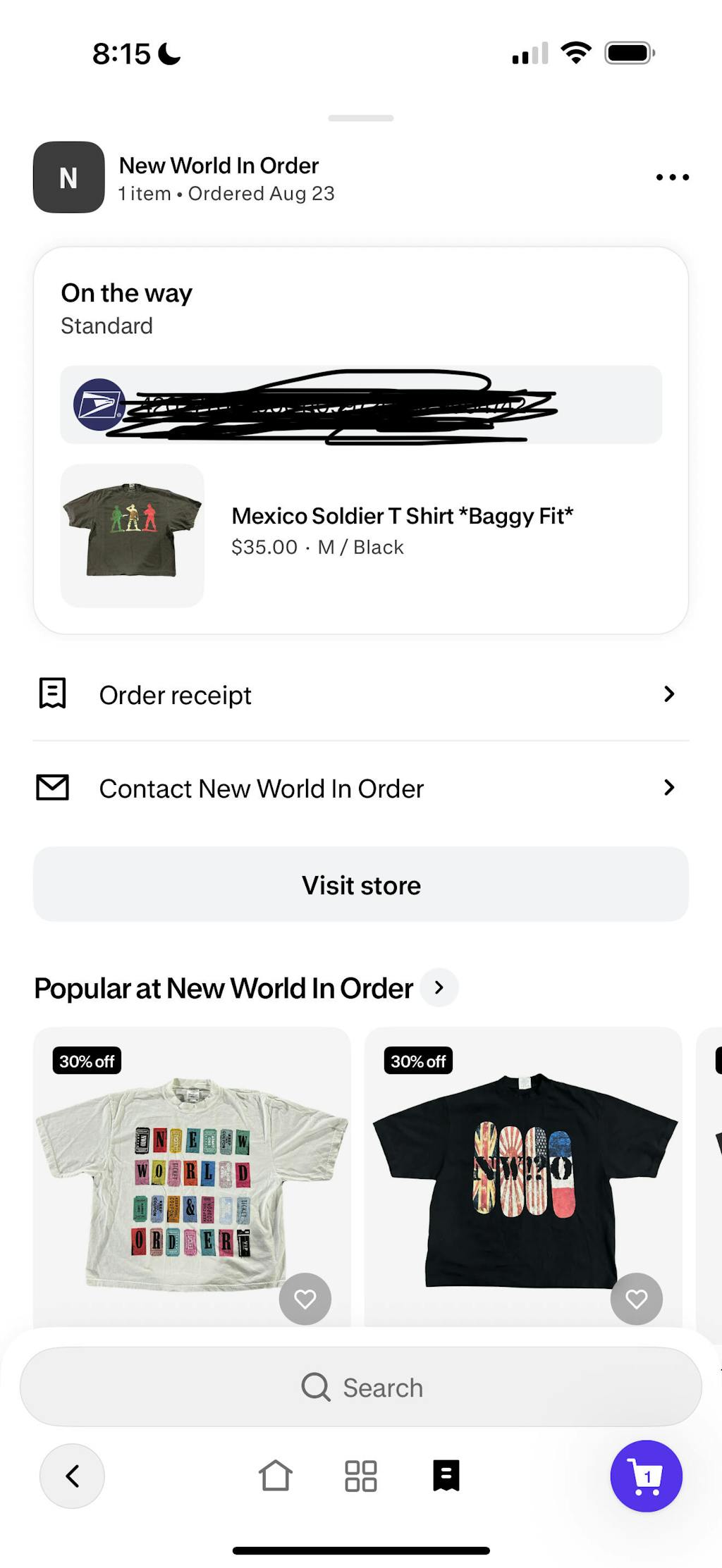Favorite the white New World Order tee
This screenshot has height=1568, width=722.
coord(305,1298)
